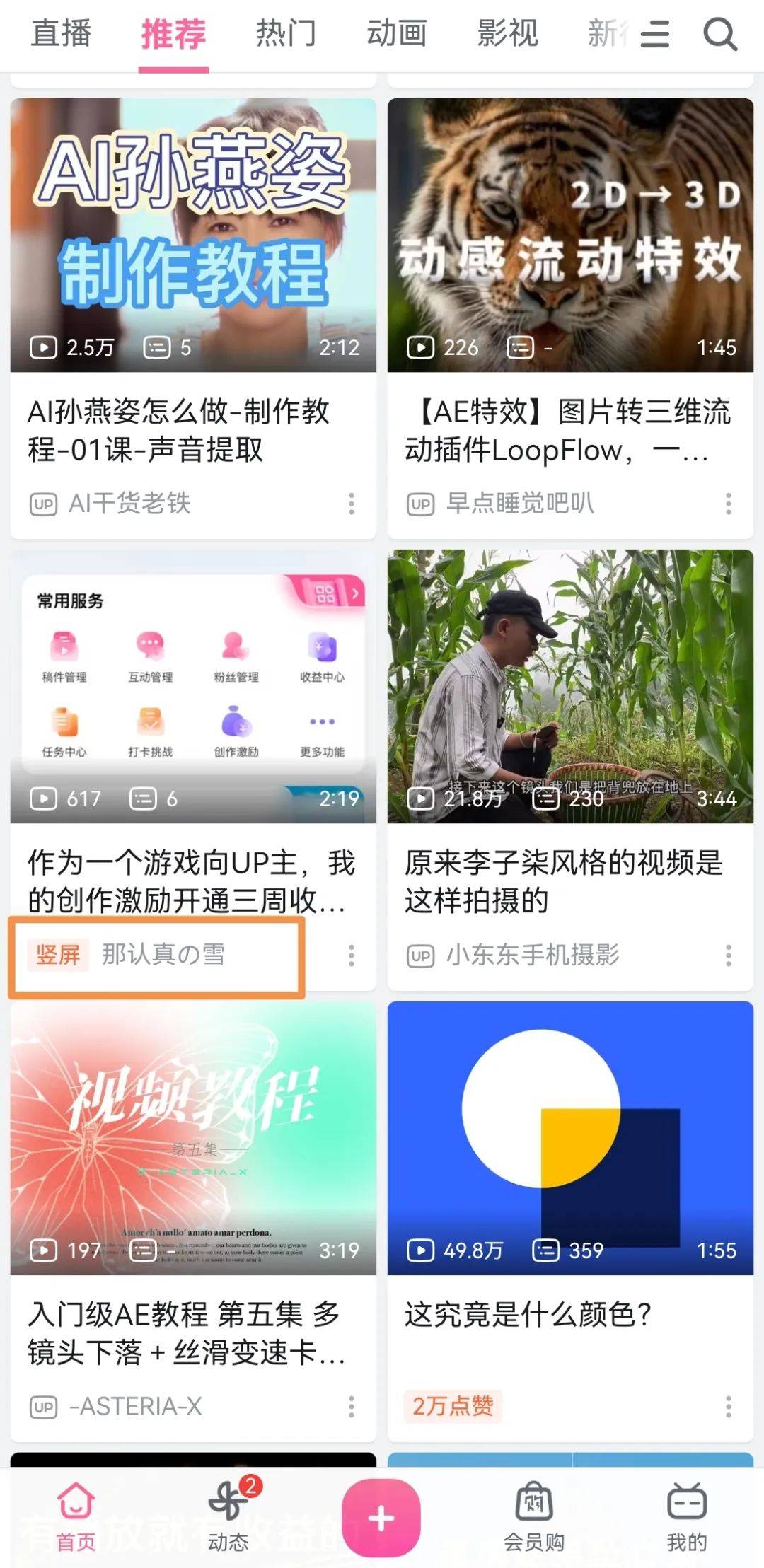
Task: Open the 入门级AE教程 第五集 video
Action: pos(193,1137)
